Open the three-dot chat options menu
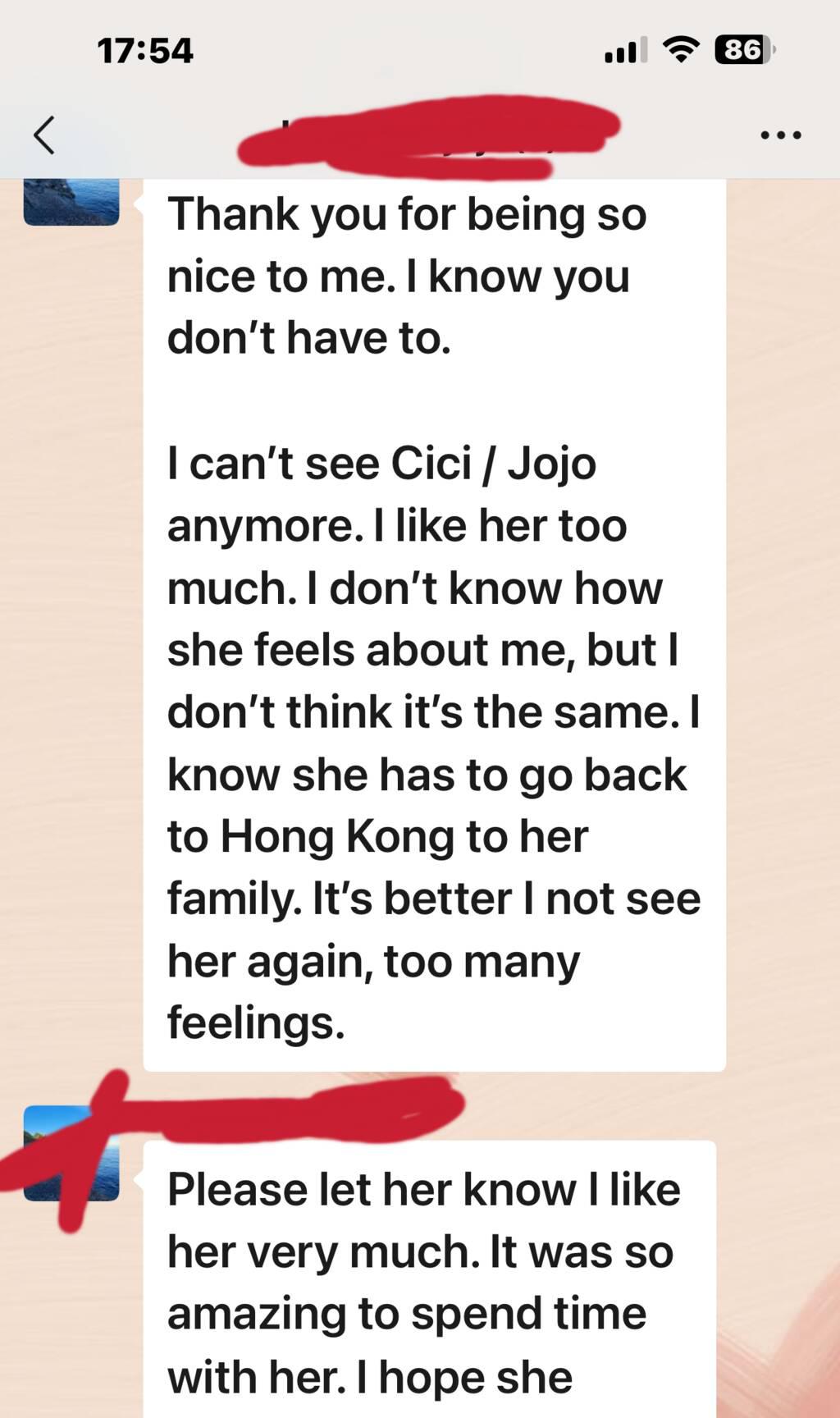 [x=780, y=135]
